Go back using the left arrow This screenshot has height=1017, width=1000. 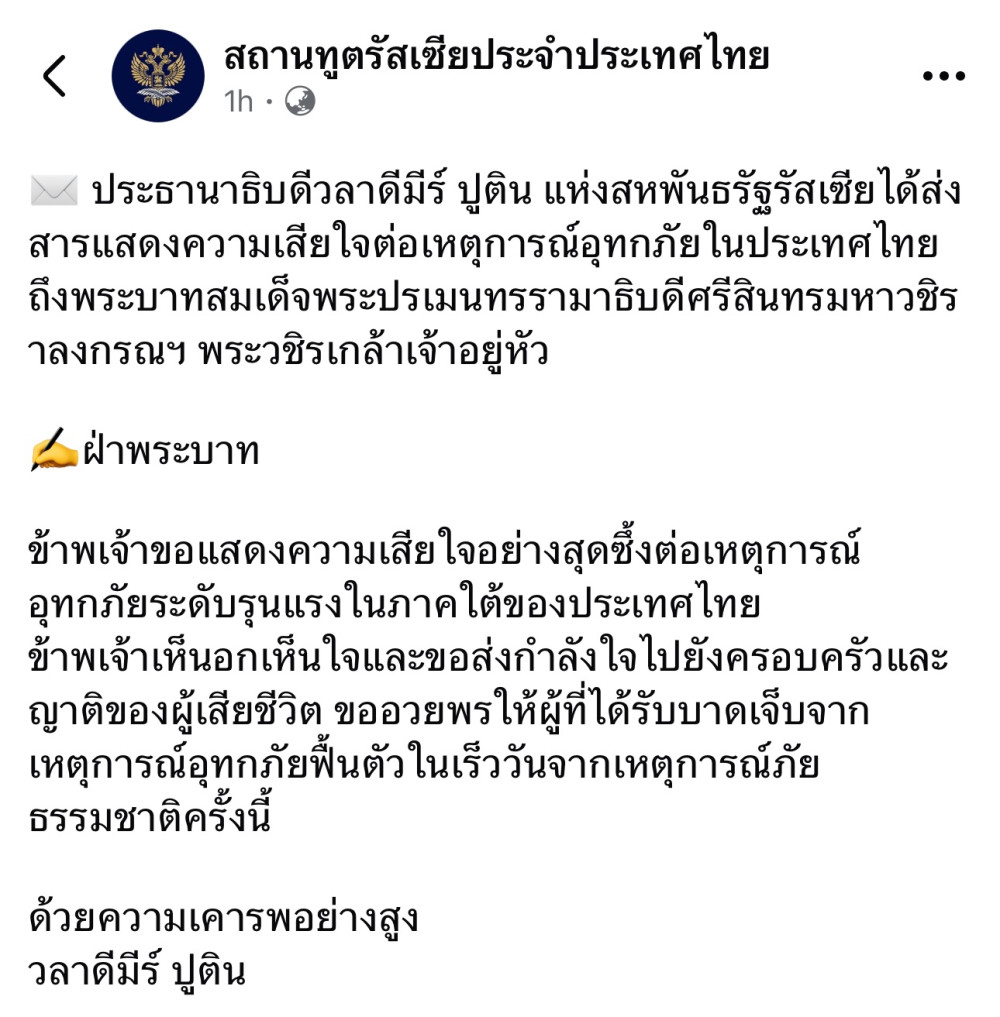pos(55,77)
